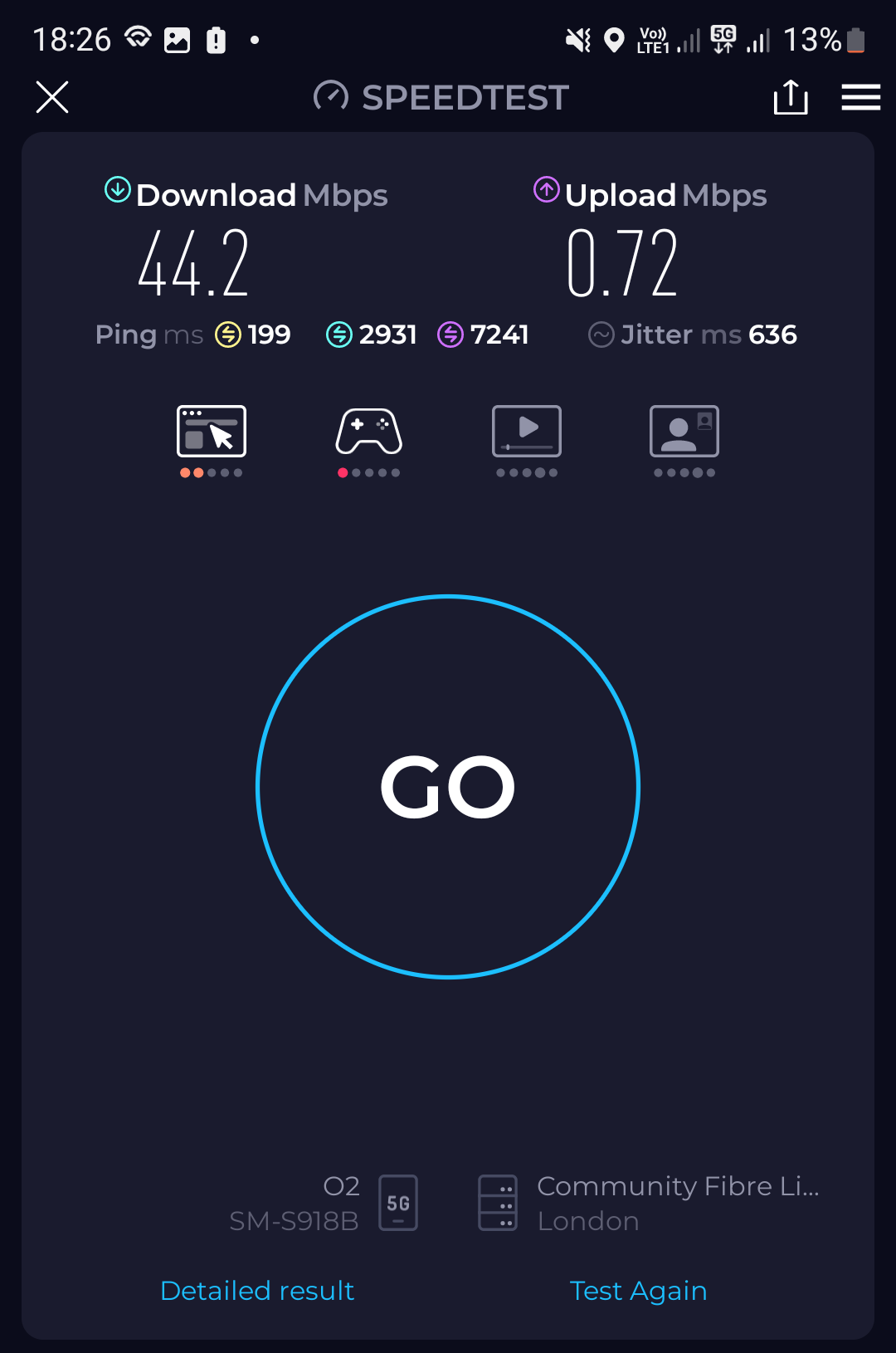The width and height of the screenshot is (896, 1353).
Task: Select the gaming controller performance icon
Action: click(x=368, y=431)
